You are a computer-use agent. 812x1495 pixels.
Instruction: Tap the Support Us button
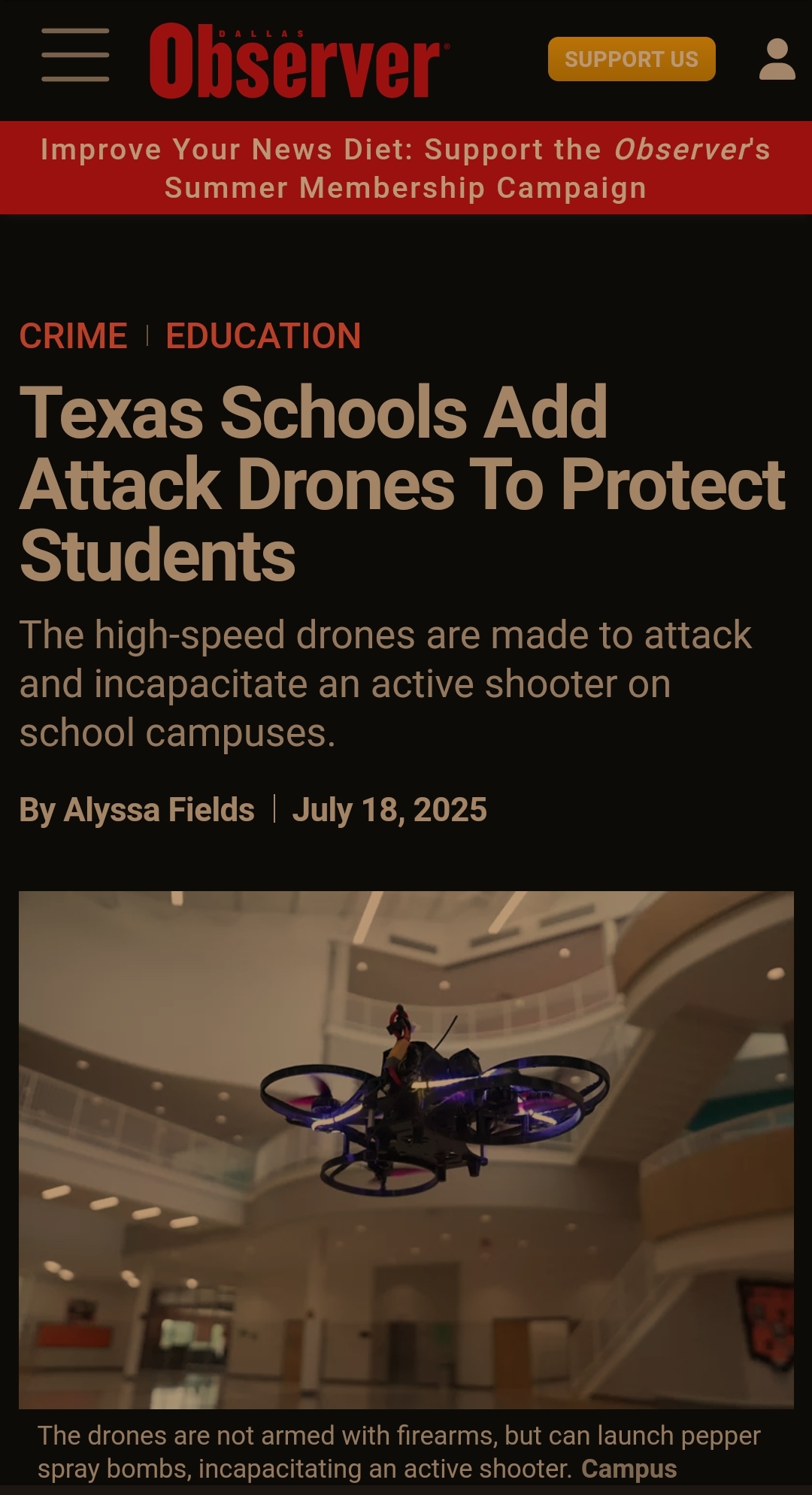[x=632, y=59]
